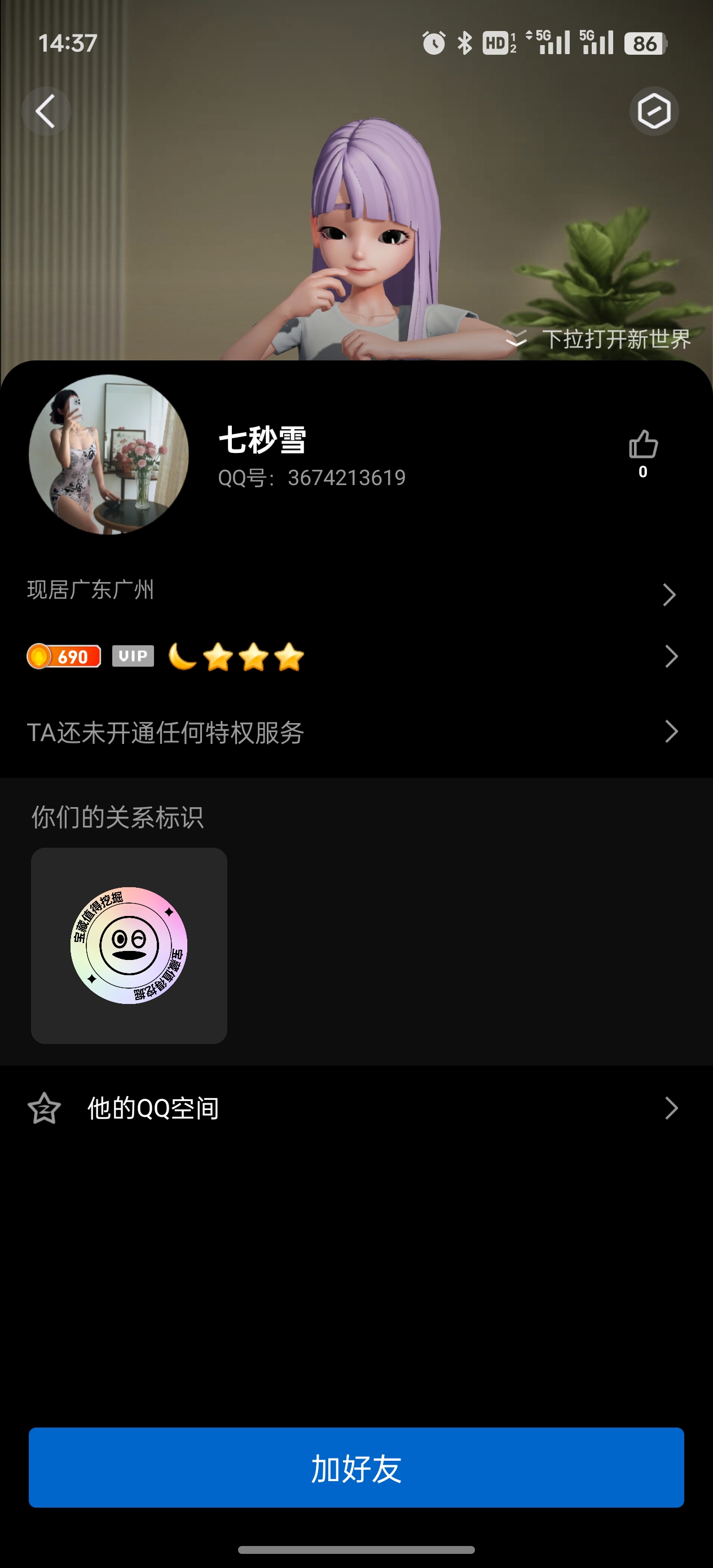
Task: Give the profile a thumbs-up like
Action: coord(643,446)
